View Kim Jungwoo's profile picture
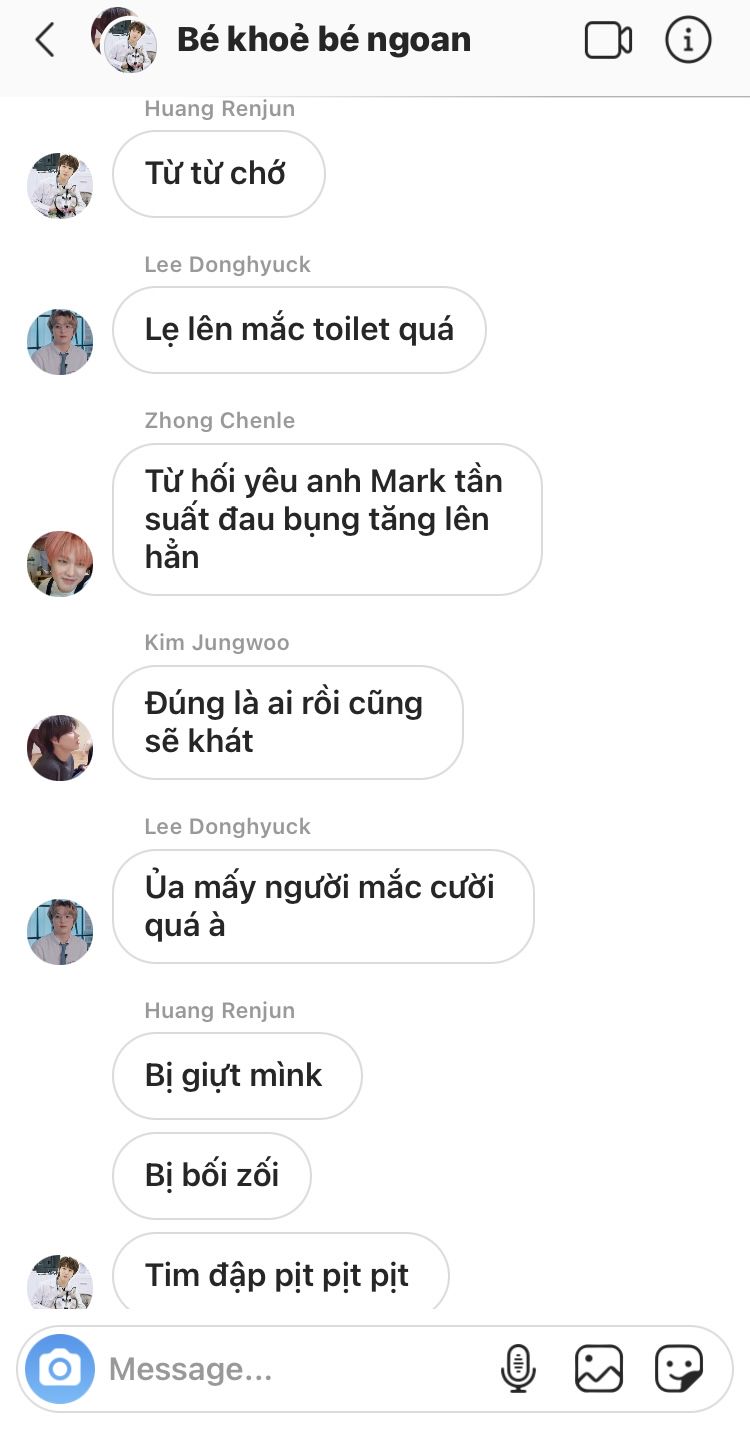750x1437 pixels. point(60,748)
